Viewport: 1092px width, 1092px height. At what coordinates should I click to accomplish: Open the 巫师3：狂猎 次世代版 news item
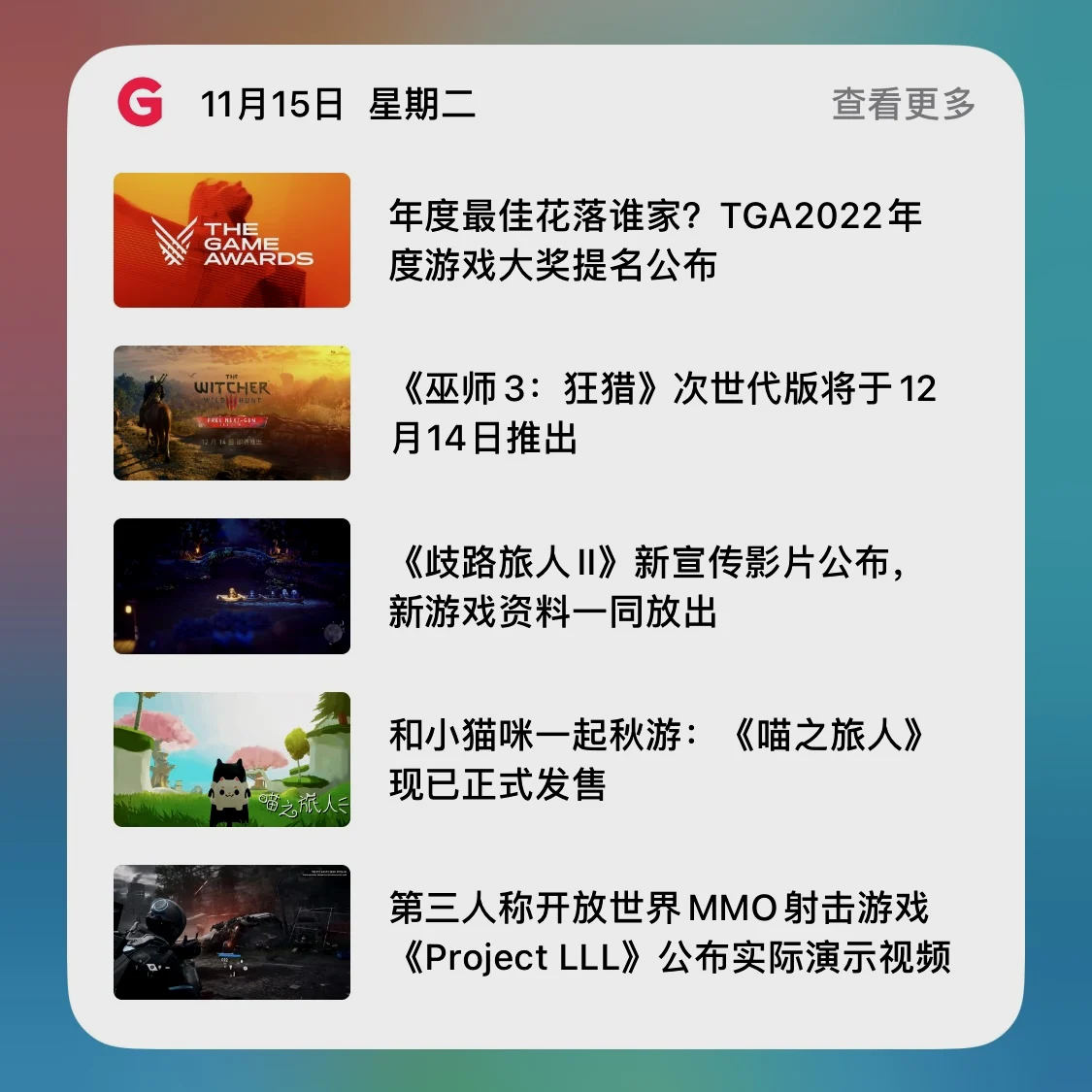coord(660,413)
